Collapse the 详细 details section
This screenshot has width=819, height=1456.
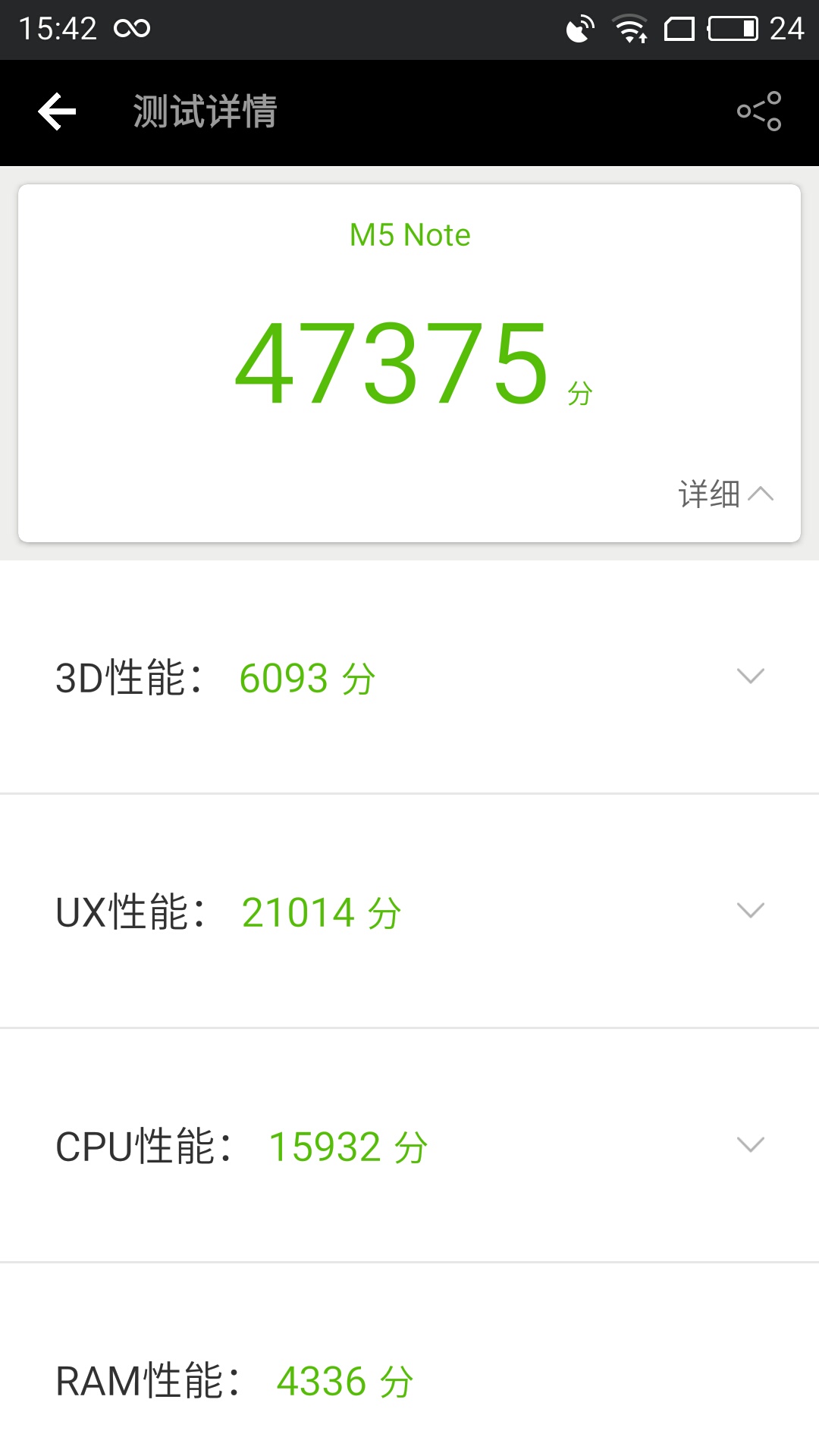tap(726, 494)
